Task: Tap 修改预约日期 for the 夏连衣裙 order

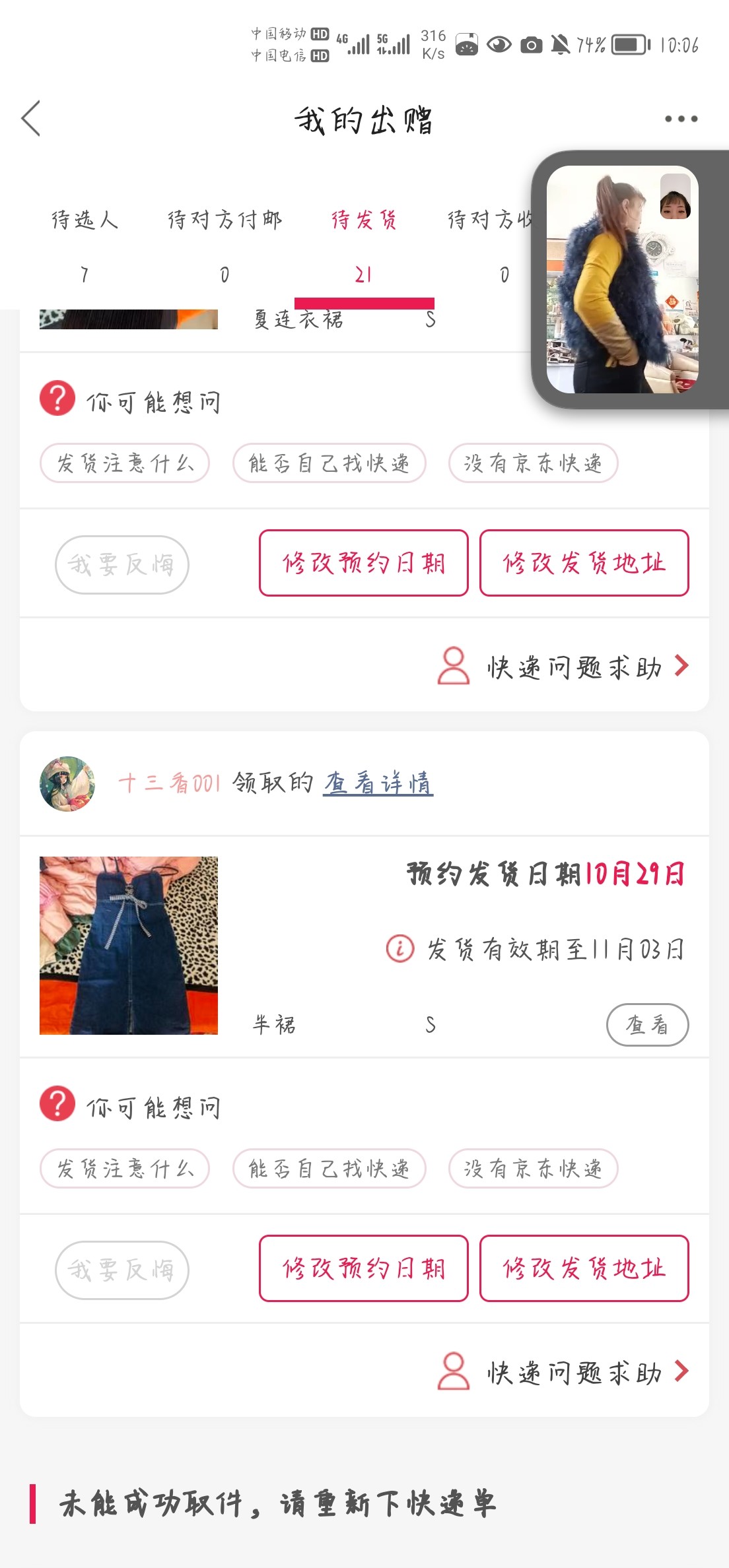Action: [x=364, y=563]
